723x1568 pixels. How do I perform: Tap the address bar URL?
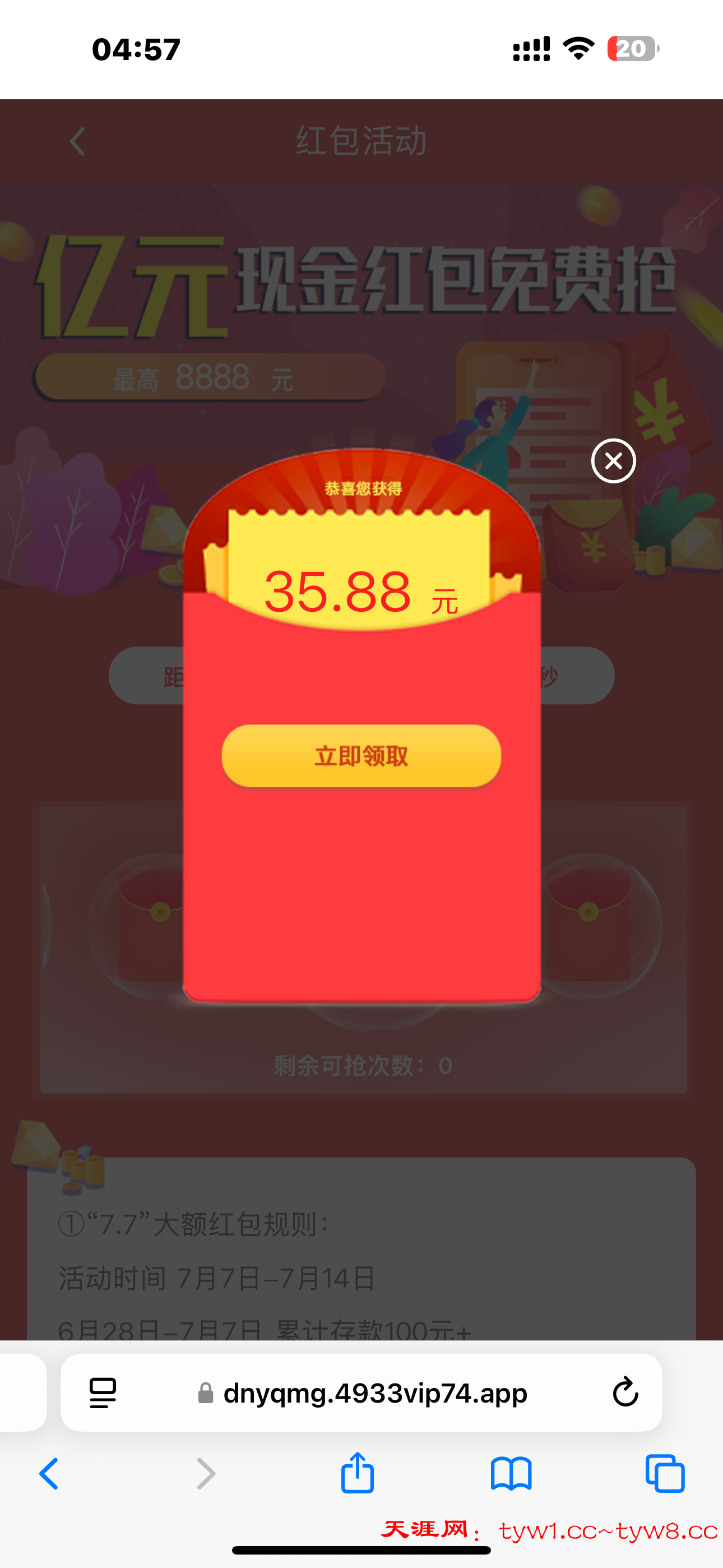(x=374, y=1392)
